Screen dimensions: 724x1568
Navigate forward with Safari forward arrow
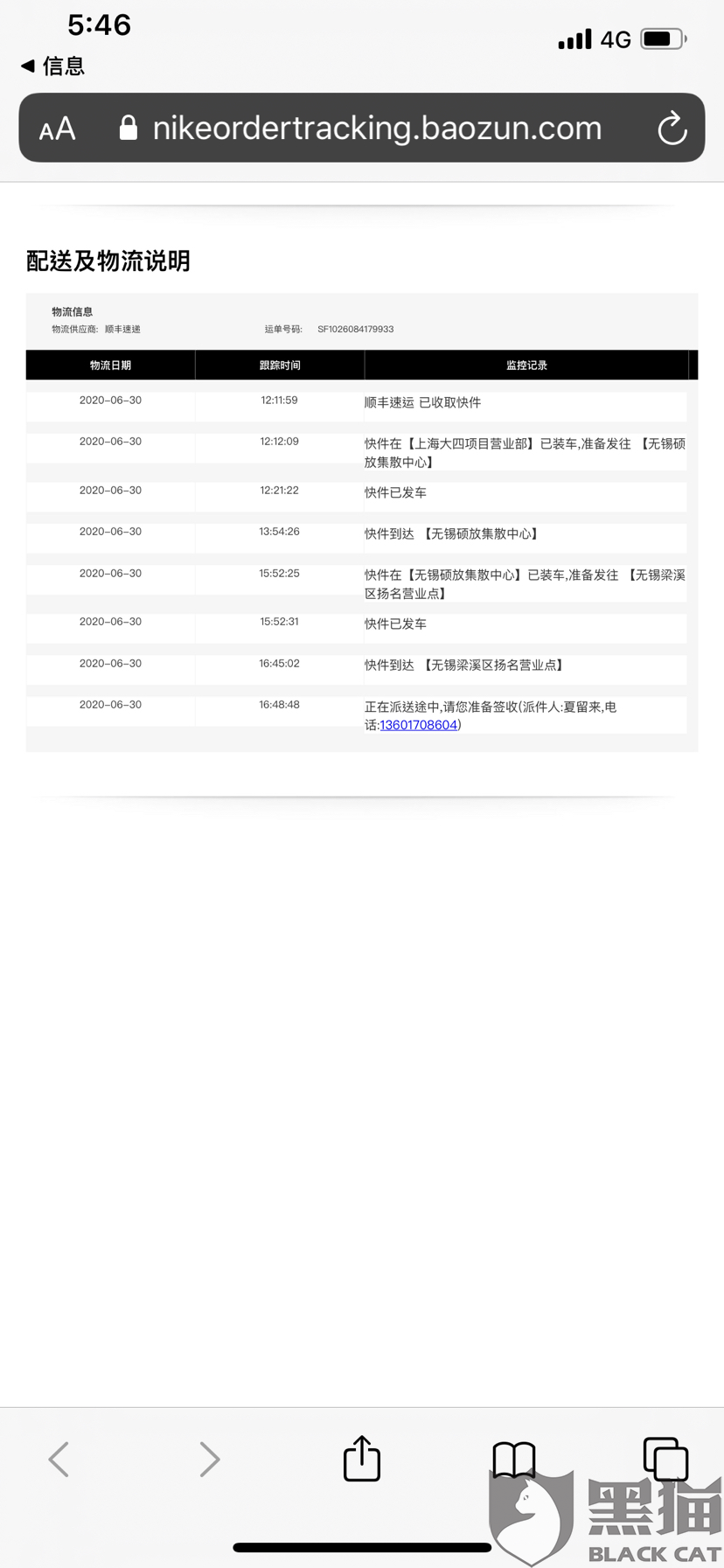click(x=209, y=1458)
